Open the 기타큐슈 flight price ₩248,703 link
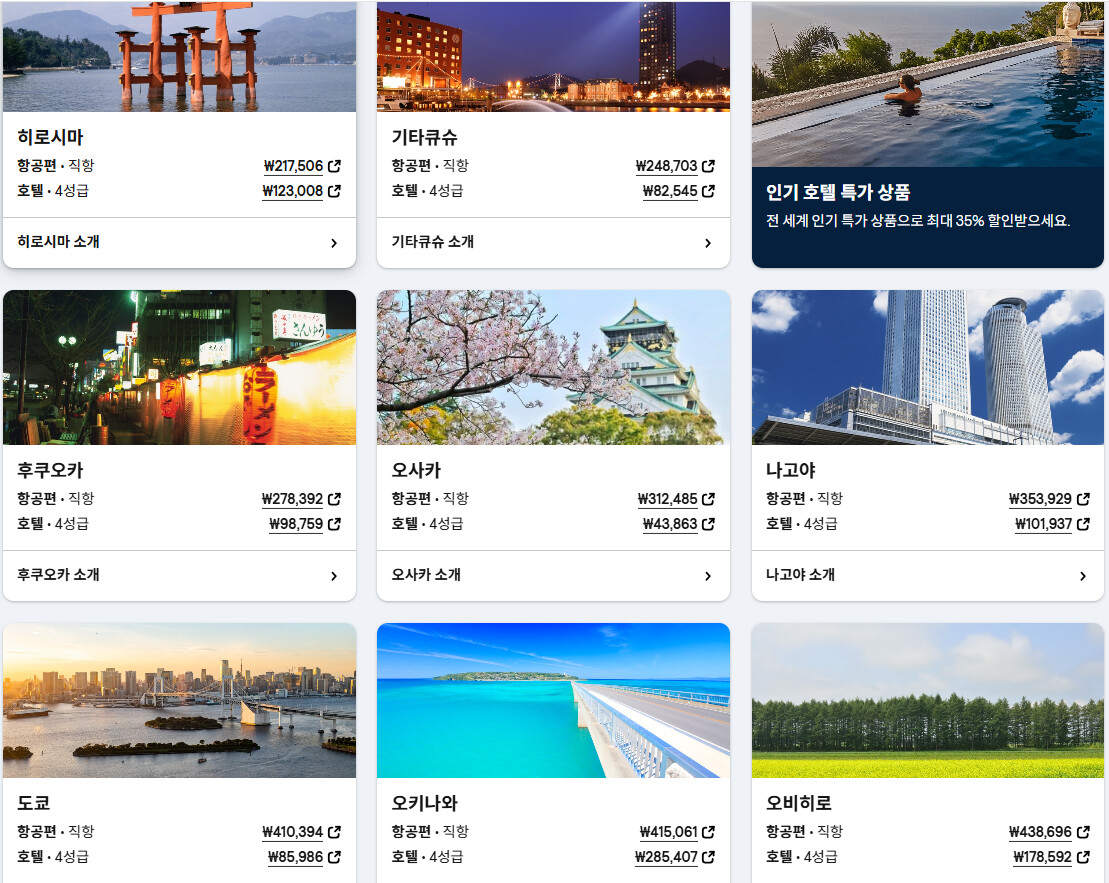 click(x=675, y=166)
